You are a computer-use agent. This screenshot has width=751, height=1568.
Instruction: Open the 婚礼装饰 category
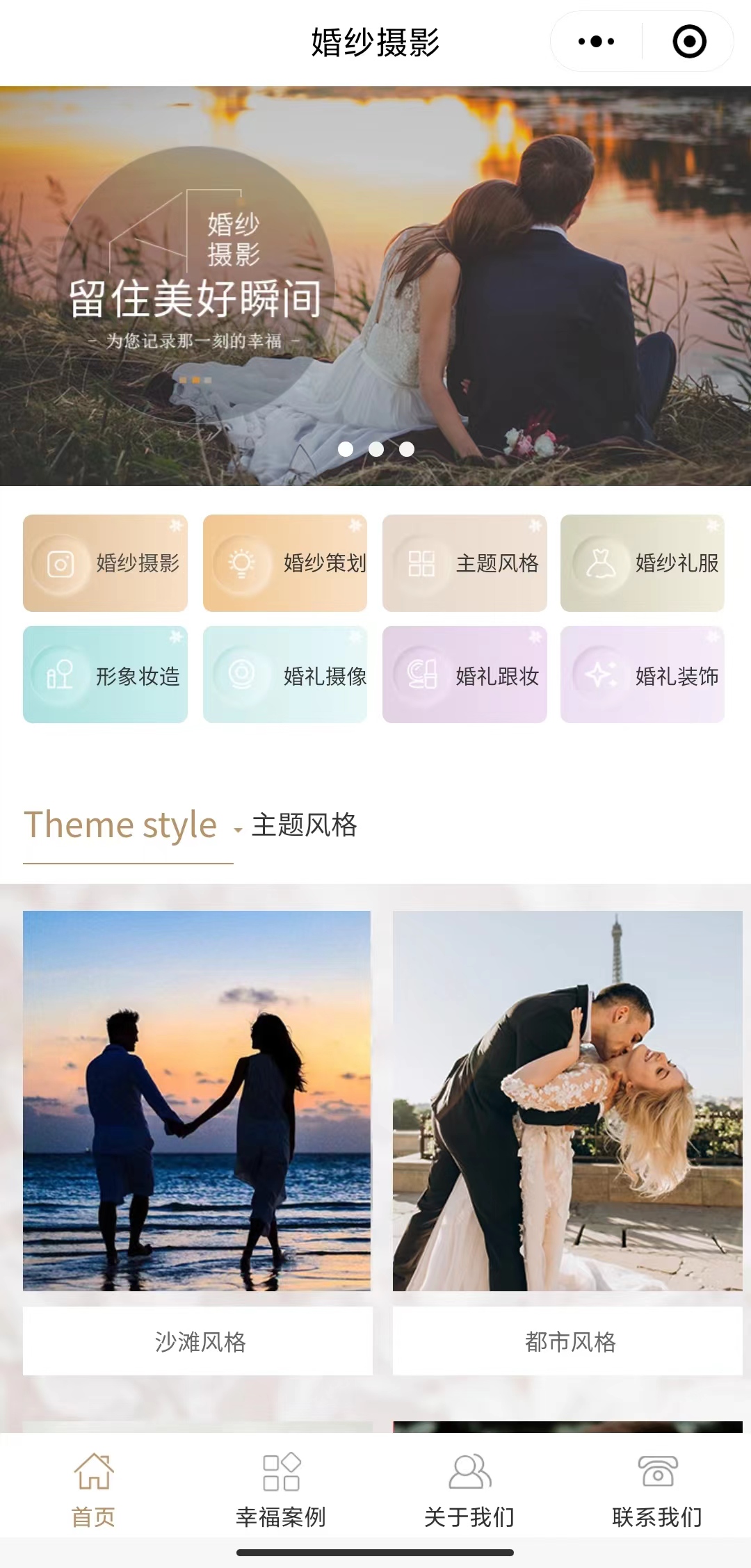[x=643, y=675]
